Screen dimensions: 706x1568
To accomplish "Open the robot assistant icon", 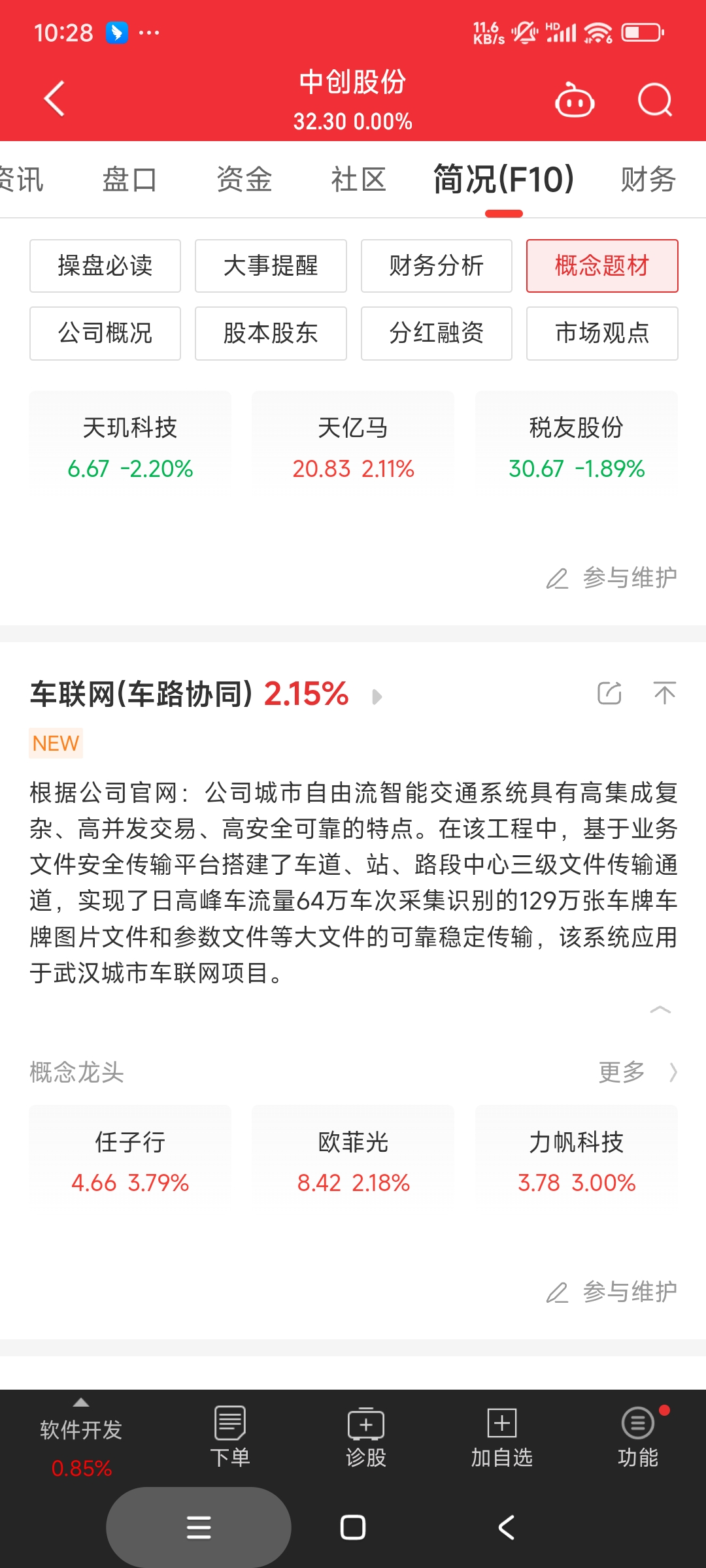I will (x=575, y=100).
